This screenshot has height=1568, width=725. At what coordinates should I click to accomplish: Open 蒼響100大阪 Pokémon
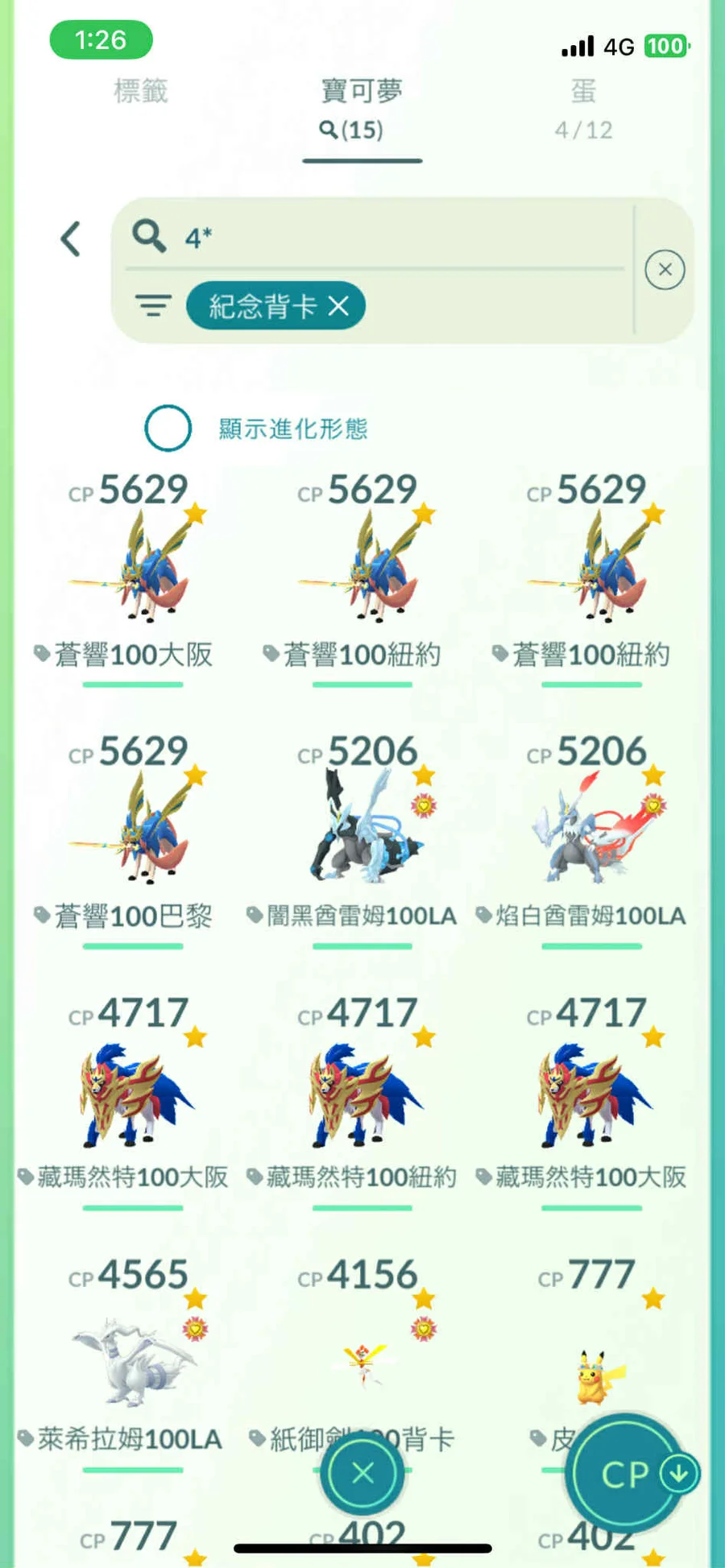(x=133, y=577)
